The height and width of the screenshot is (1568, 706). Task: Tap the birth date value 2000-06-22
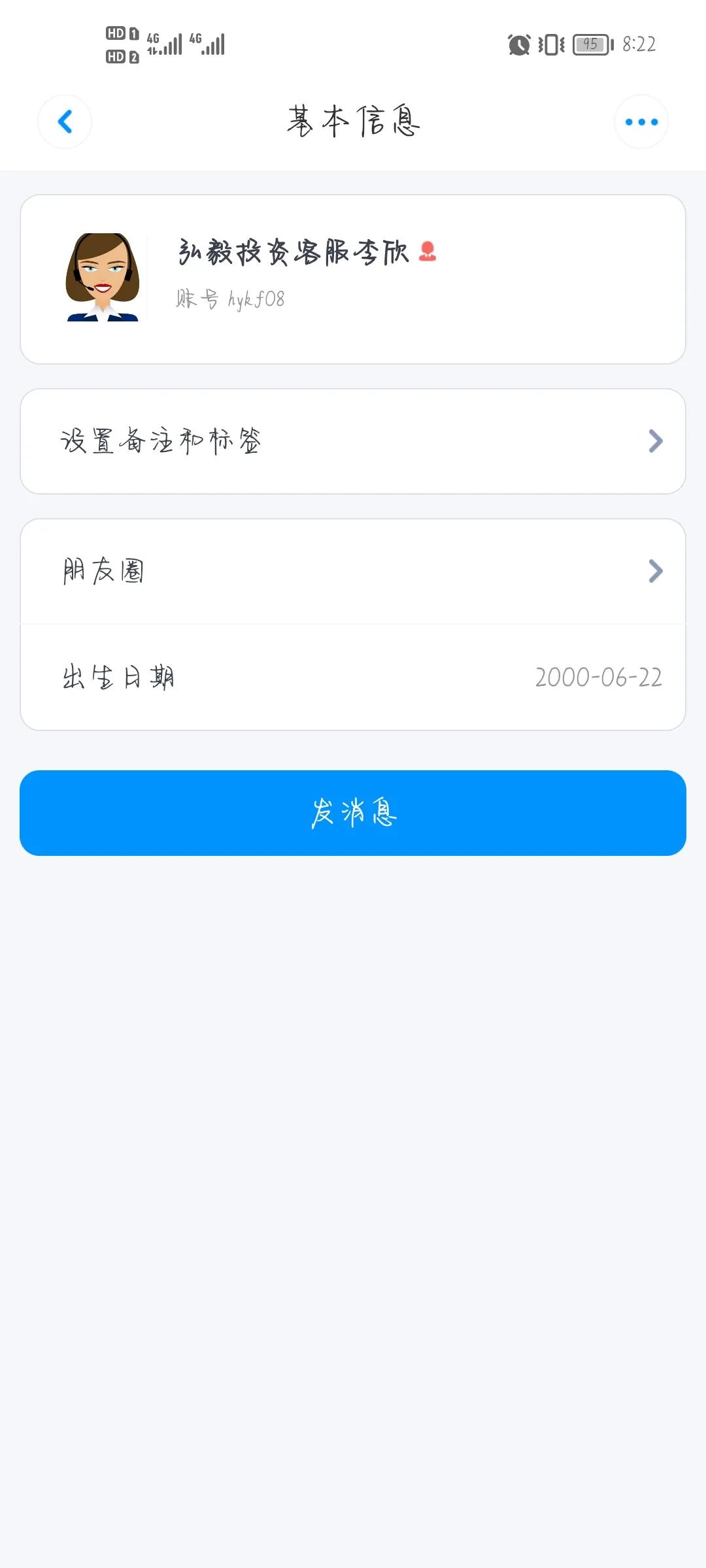point(598,678)
